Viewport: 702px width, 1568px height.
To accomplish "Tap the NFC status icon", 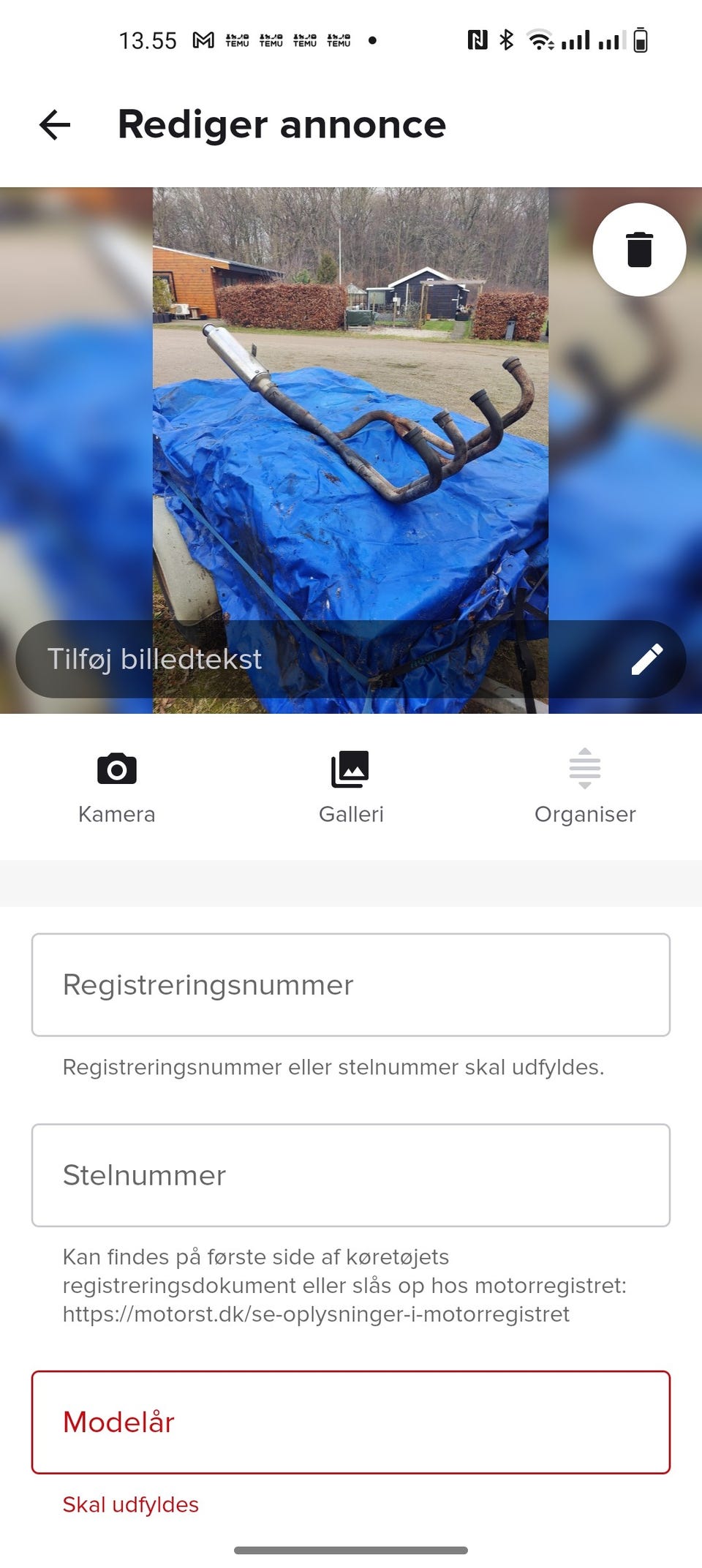I will coord(478,39).
